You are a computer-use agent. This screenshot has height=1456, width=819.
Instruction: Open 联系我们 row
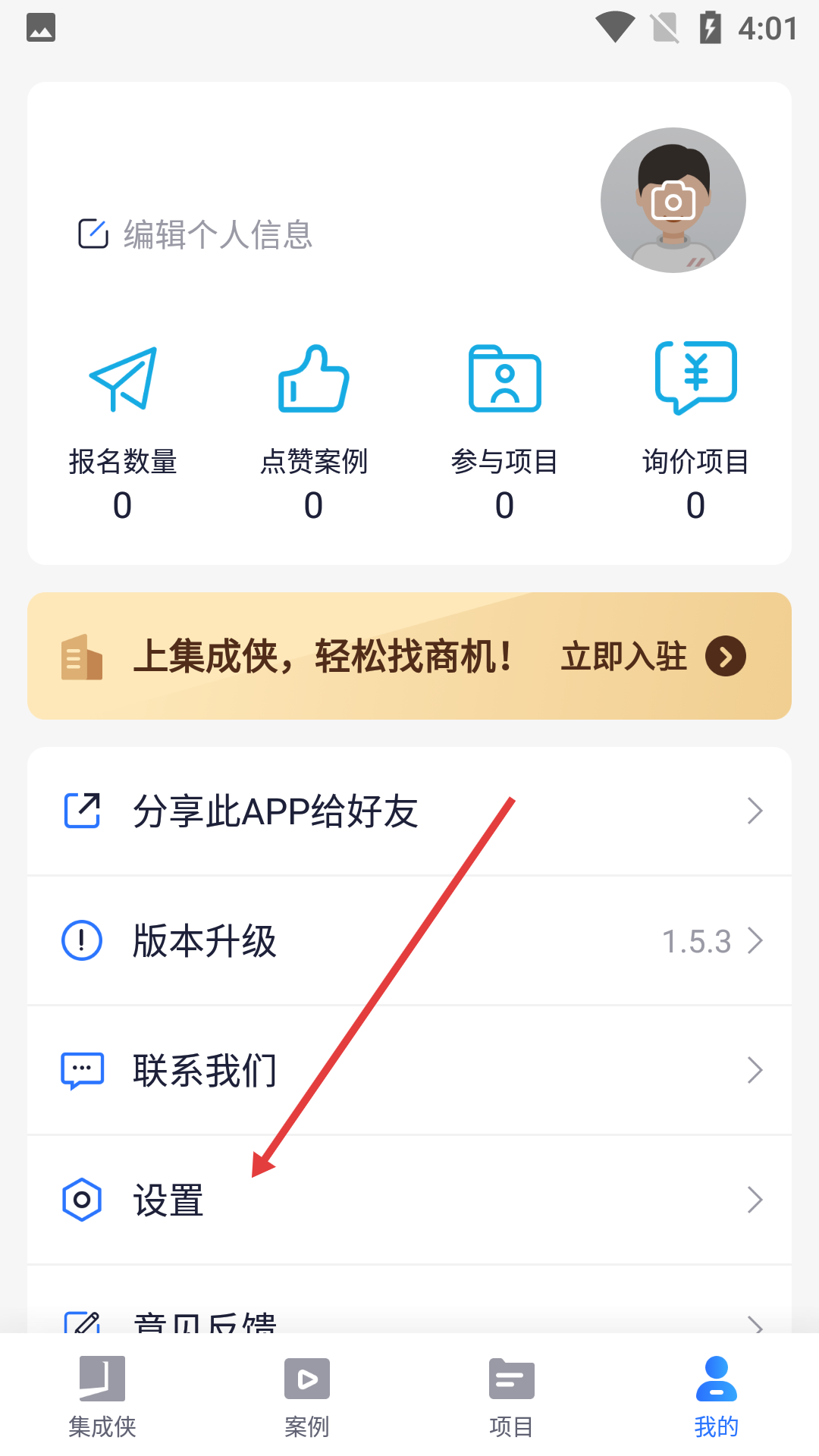click(409, 1071)
